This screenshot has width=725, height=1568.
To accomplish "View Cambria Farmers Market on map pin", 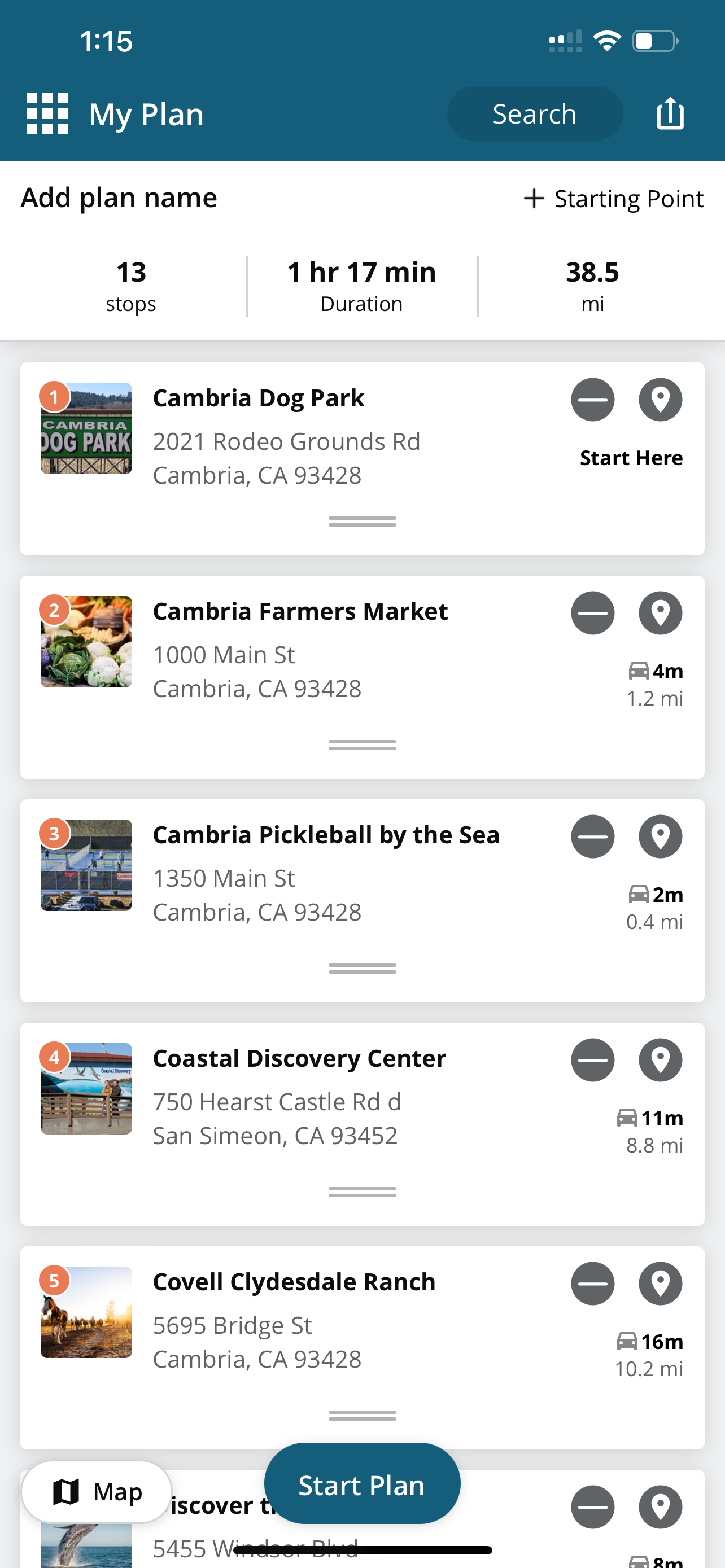I will [660, 613].
